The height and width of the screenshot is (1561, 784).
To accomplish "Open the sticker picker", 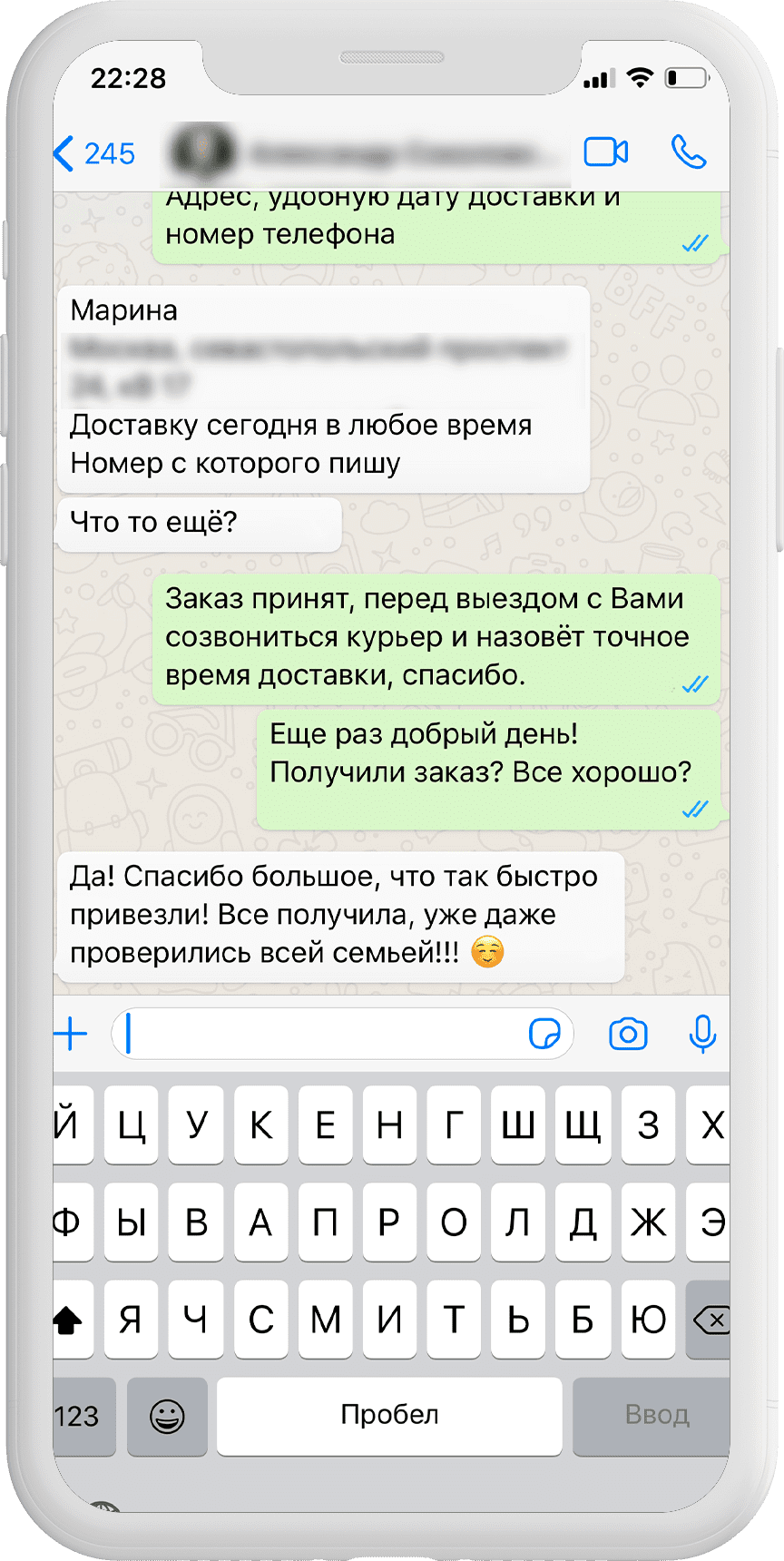I will point(544,1034).
